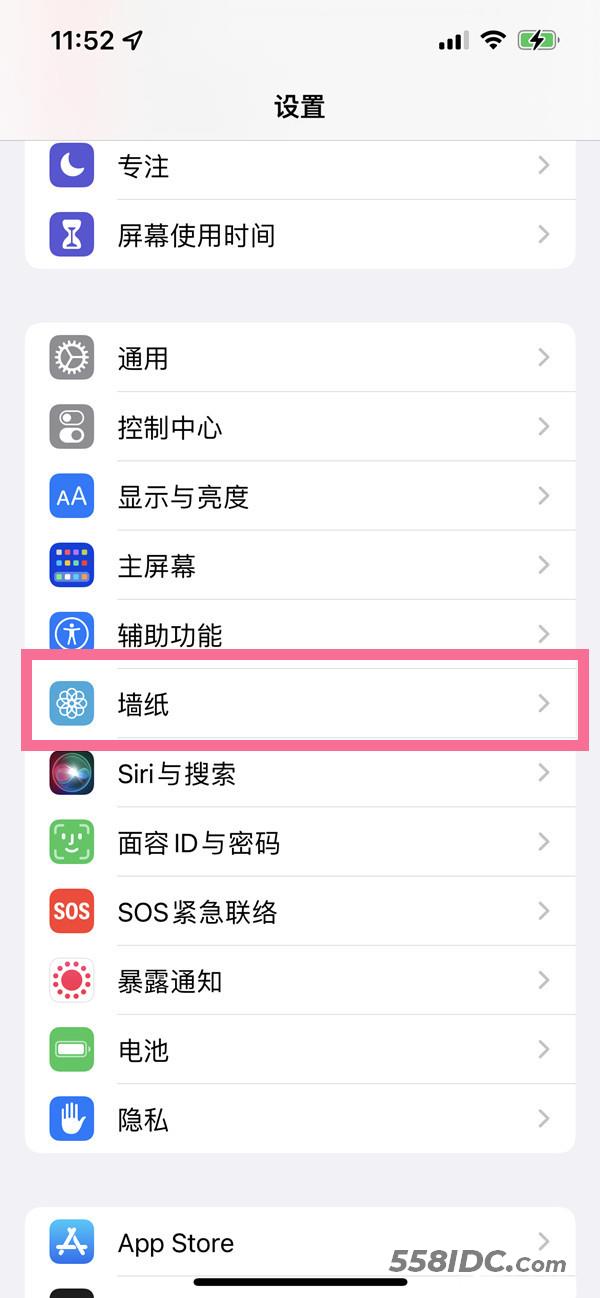
Task: Tap the 墙纸 row
Action: coord(300,704)
